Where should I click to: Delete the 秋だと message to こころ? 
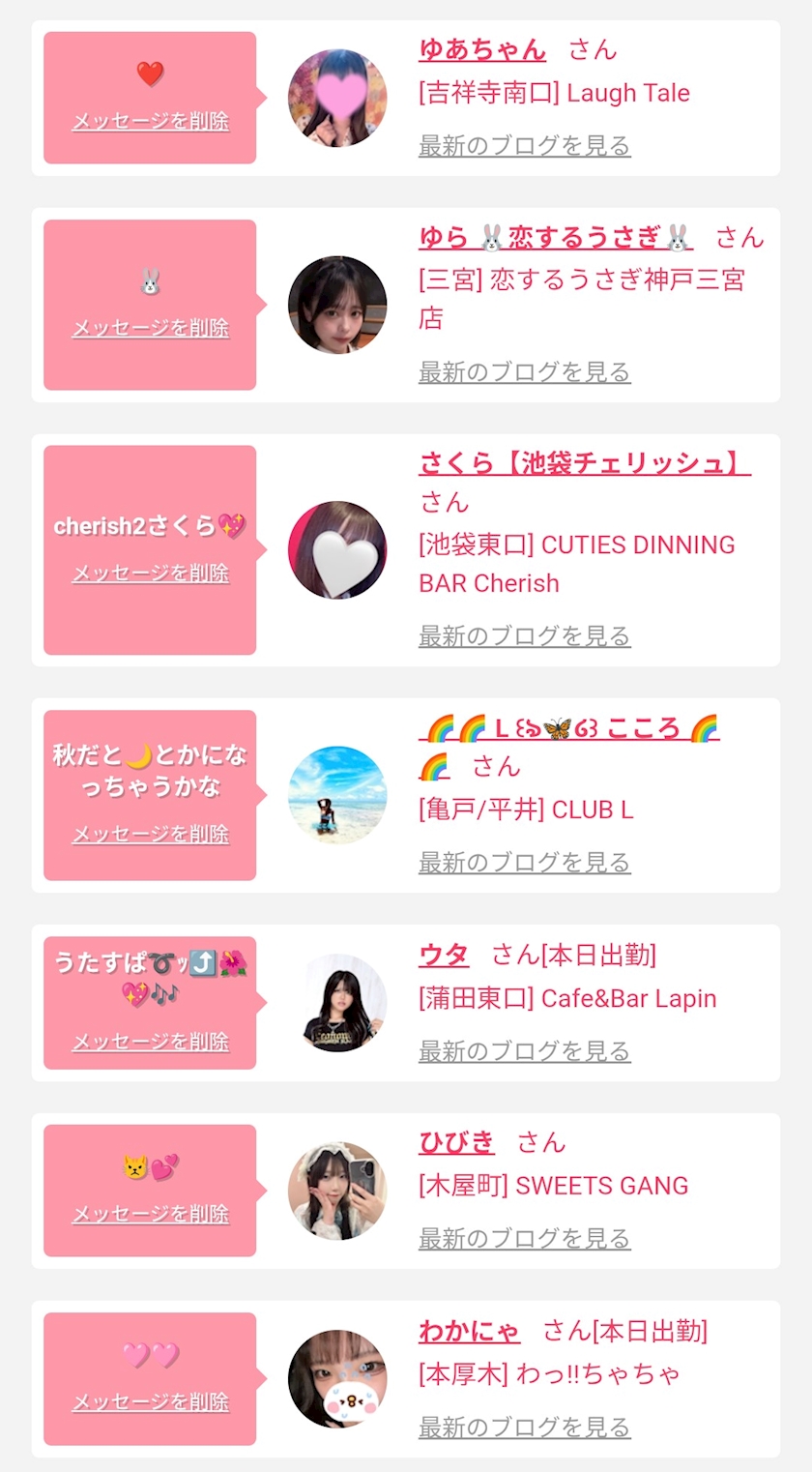click(x=150, y=835)
